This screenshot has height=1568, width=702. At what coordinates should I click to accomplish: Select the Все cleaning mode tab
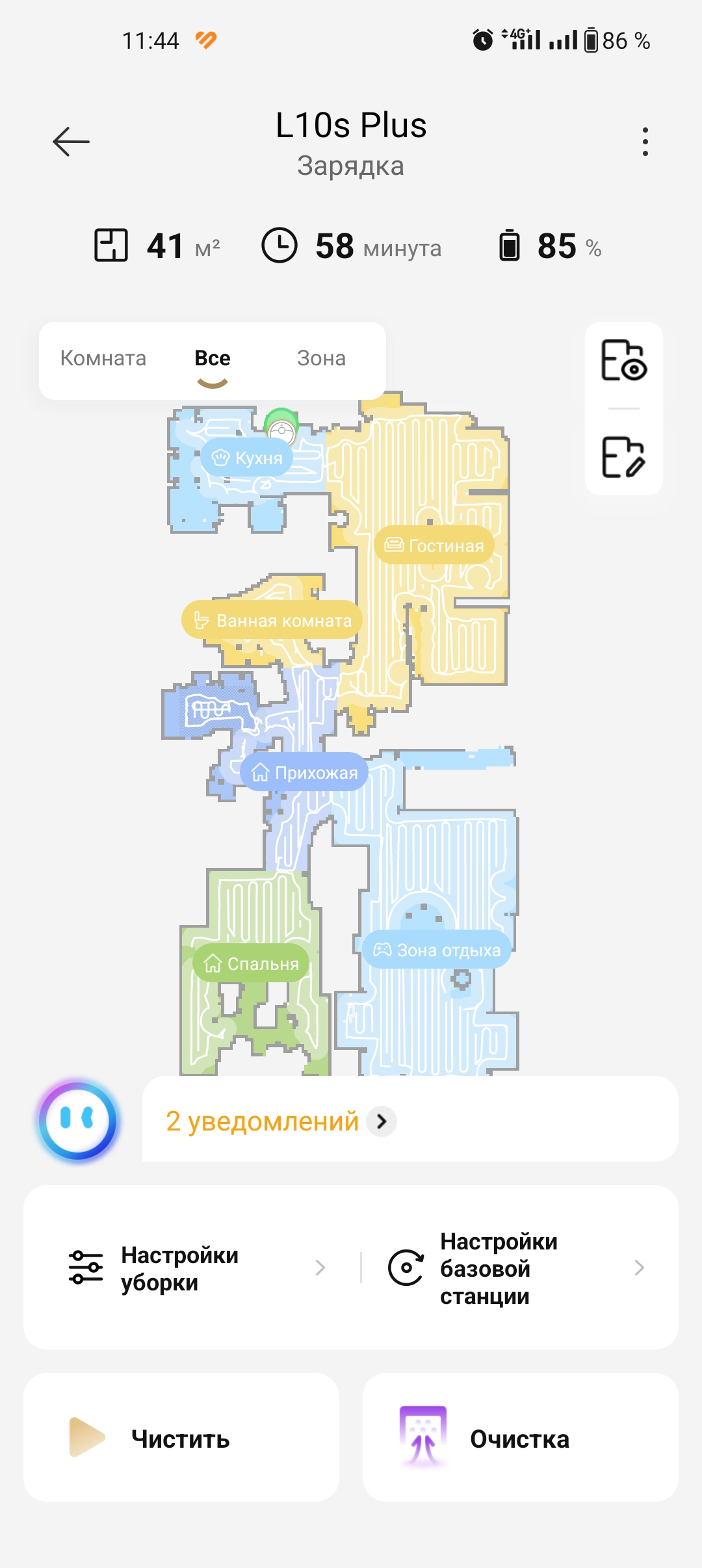pyautogui.click(x=213, y=358)
